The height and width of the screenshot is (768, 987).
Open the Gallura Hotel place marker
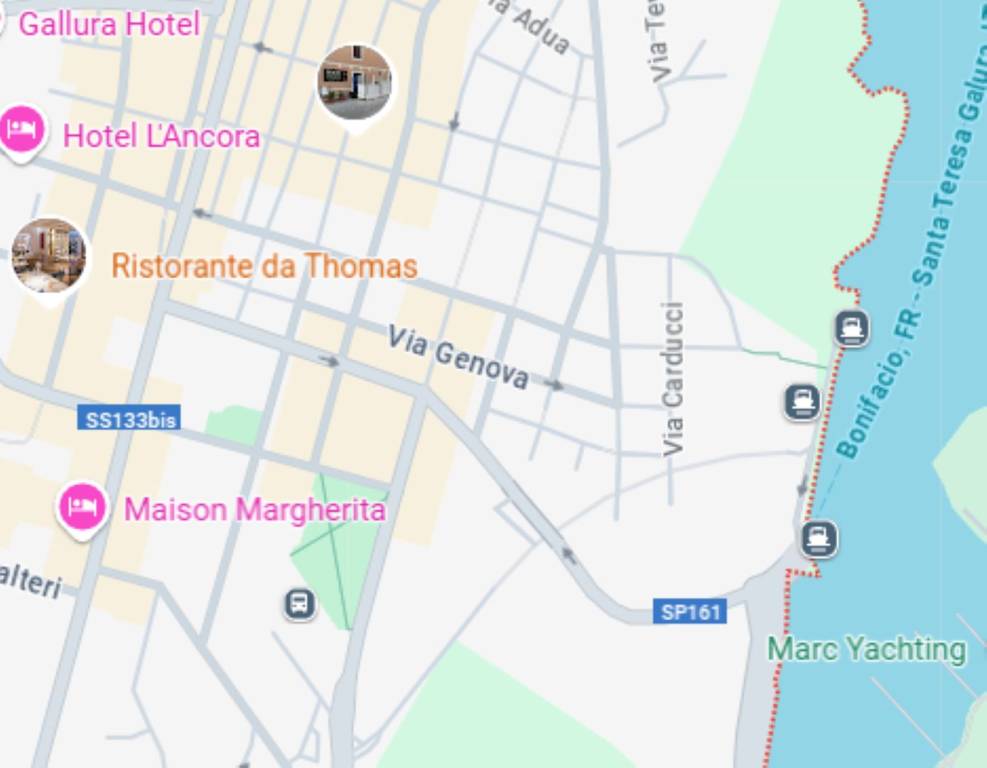point(108,23)
